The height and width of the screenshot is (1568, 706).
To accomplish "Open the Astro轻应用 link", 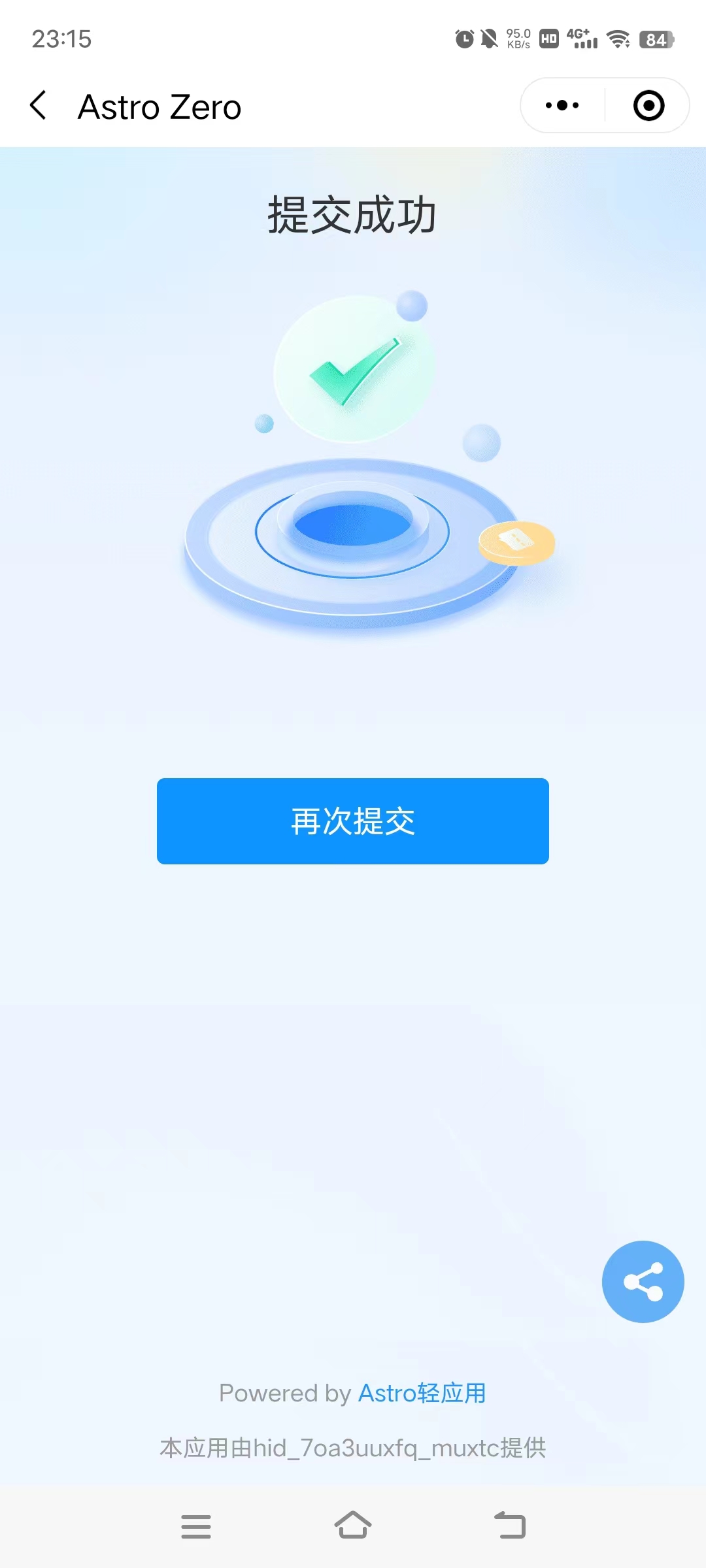I will 422,1393.
